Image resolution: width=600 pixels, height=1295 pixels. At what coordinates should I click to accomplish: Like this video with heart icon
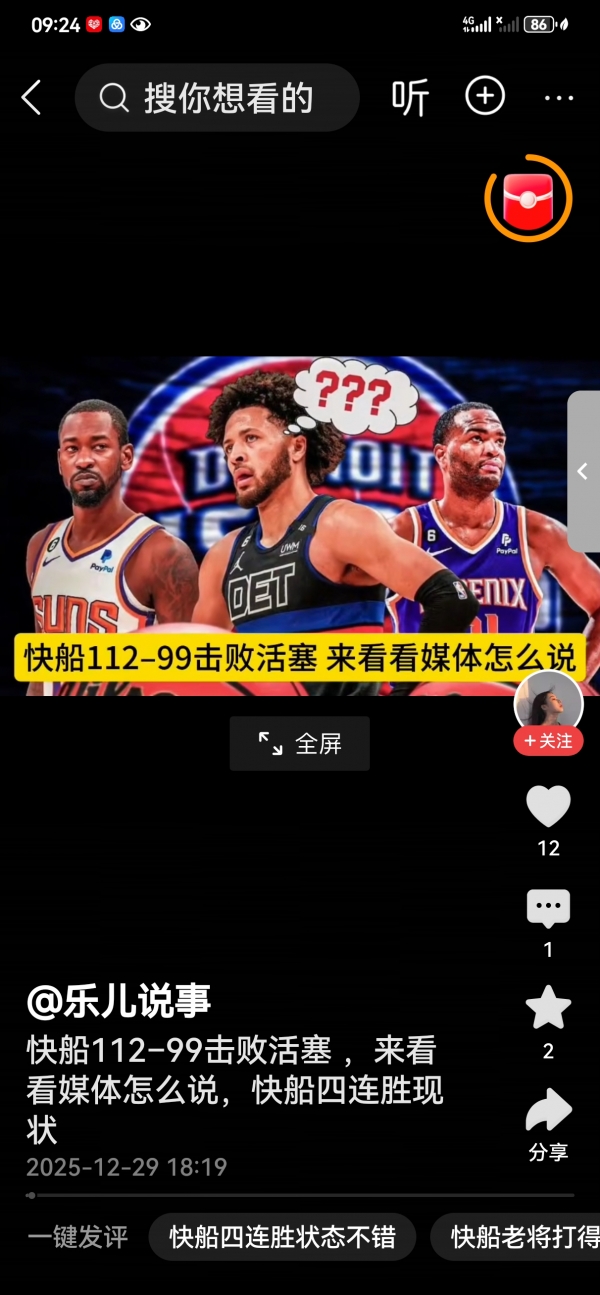point(548,807)
